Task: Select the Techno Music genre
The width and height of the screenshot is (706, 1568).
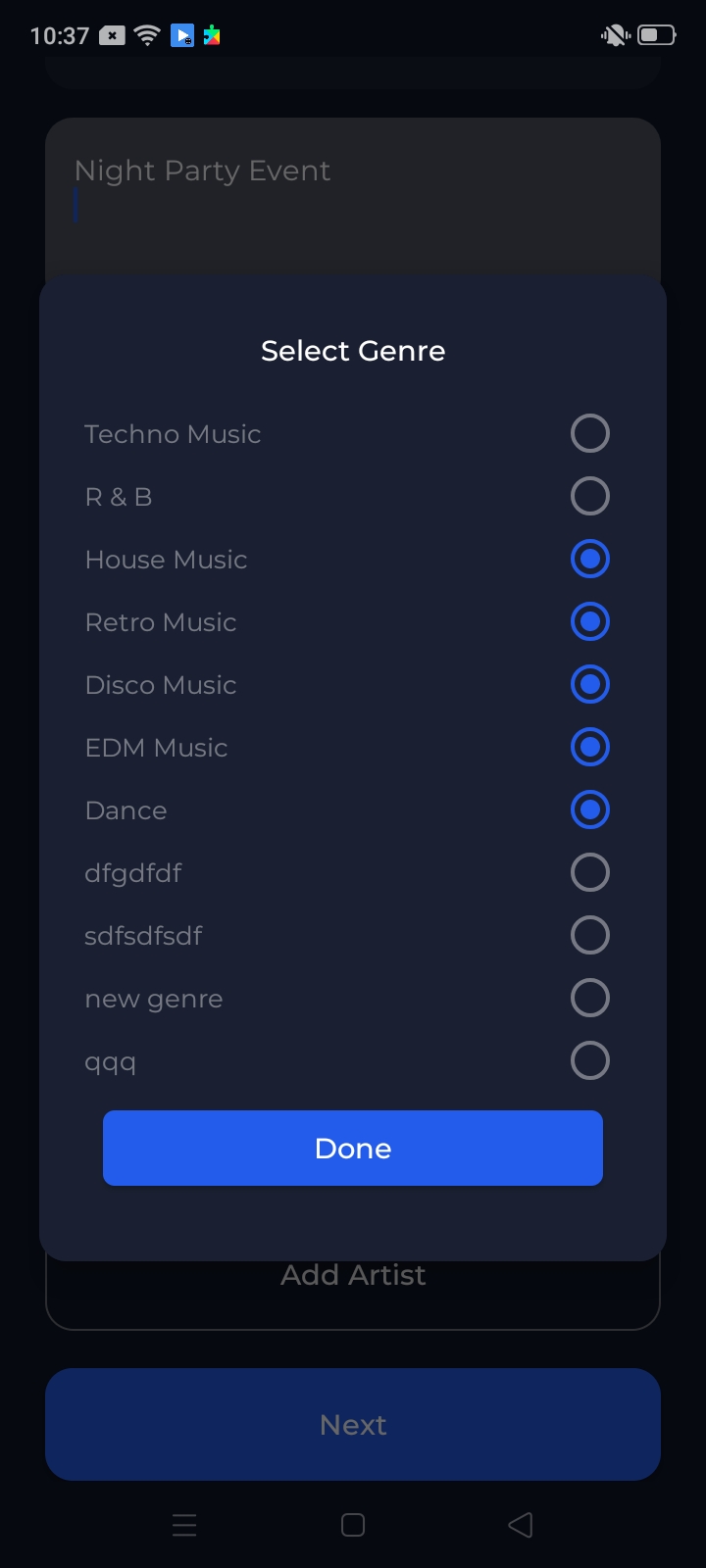Action: coord(589,433)
